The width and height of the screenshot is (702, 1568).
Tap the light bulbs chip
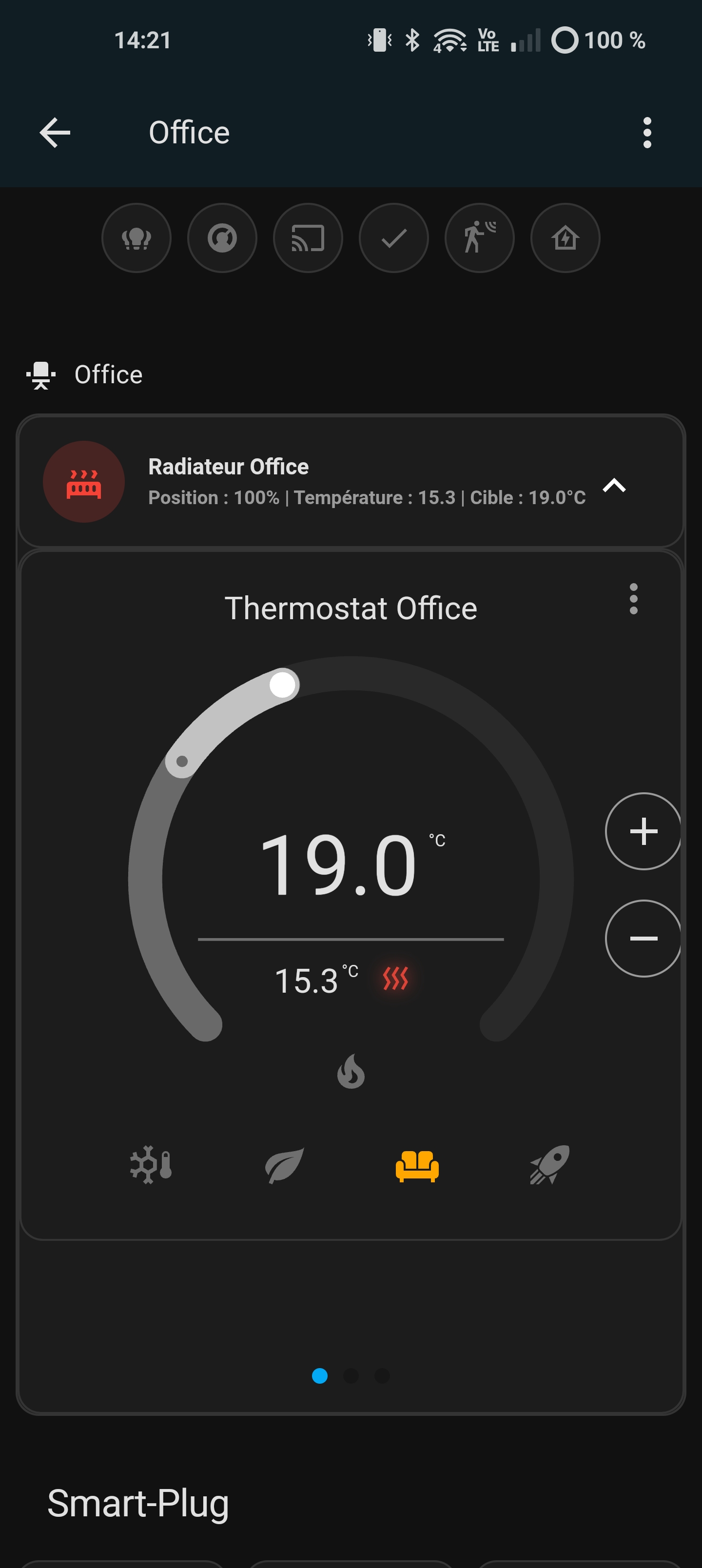click(x=136, y=238)
